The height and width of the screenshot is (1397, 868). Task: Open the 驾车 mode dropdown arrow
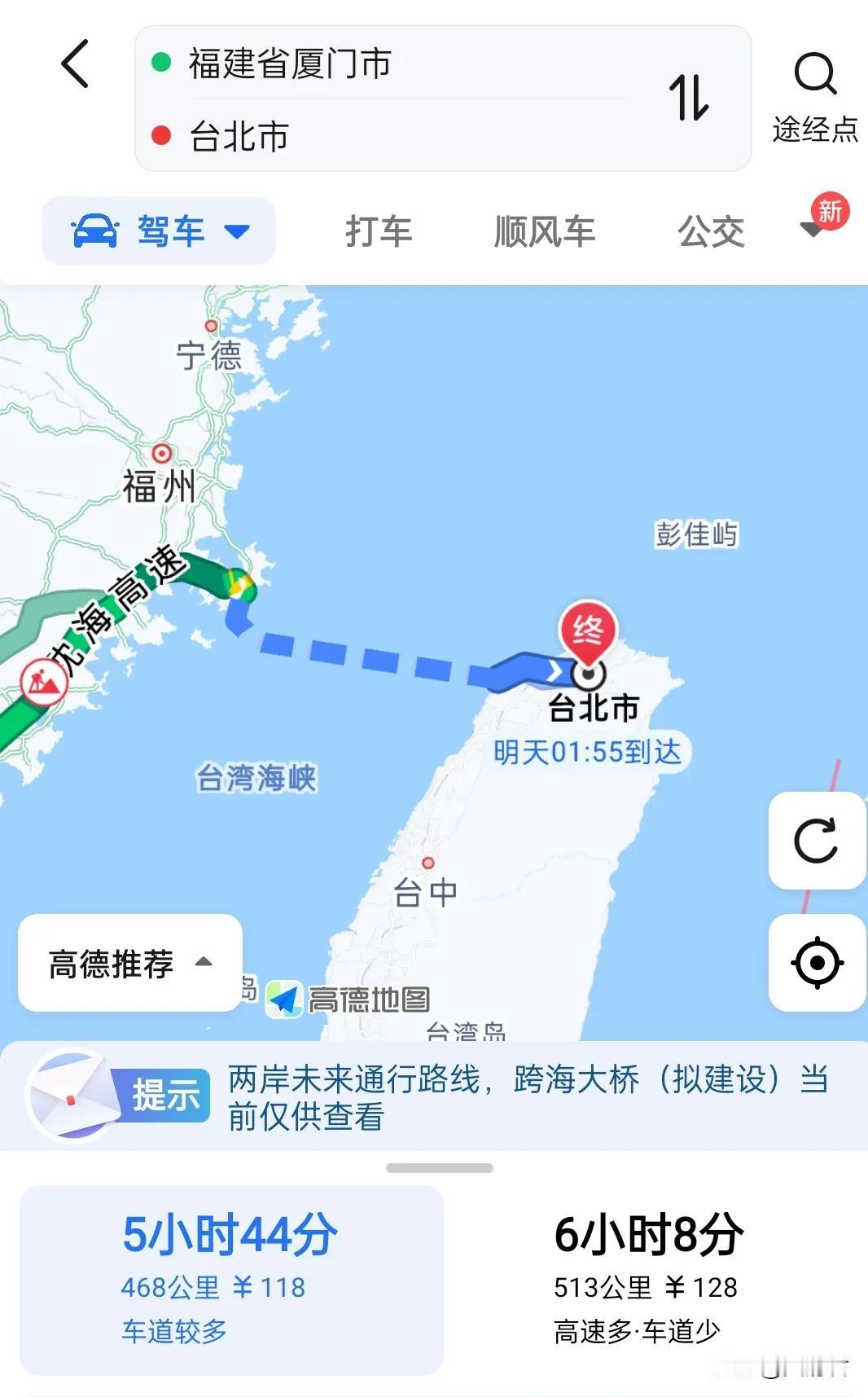tap(237, 231)
